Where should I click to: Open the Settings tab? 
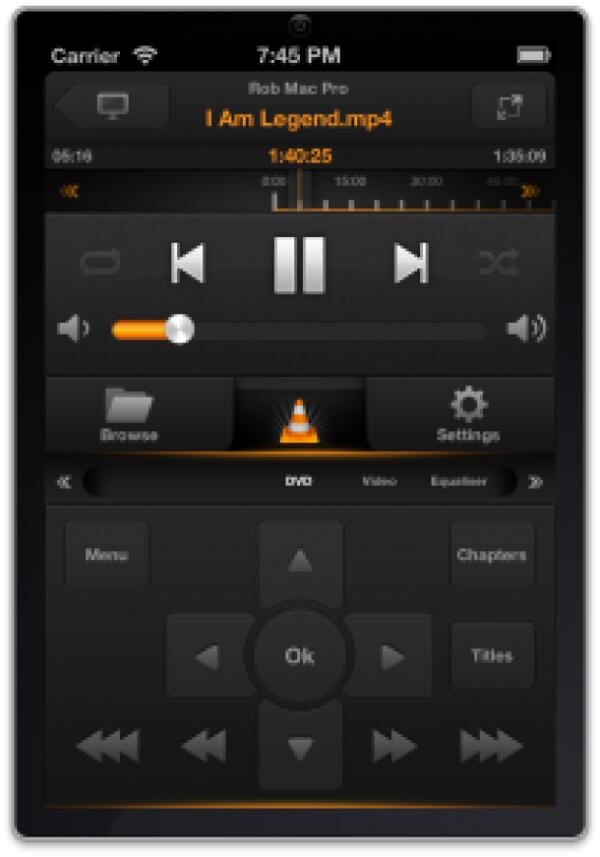tap(467, 415)
